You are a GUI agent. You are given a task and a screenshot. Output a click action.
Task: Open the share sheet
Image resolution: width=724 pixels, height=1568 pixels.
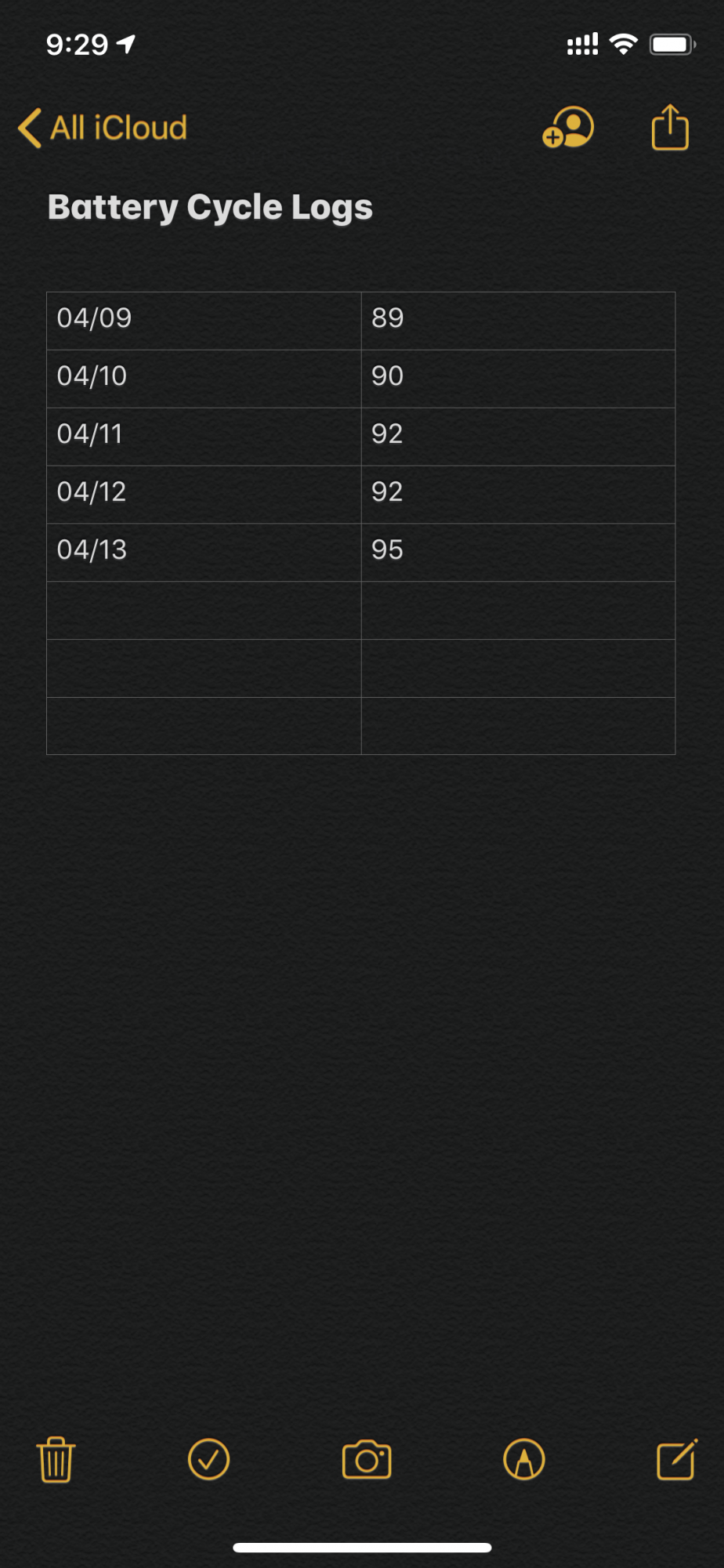(x=670, y=127)
